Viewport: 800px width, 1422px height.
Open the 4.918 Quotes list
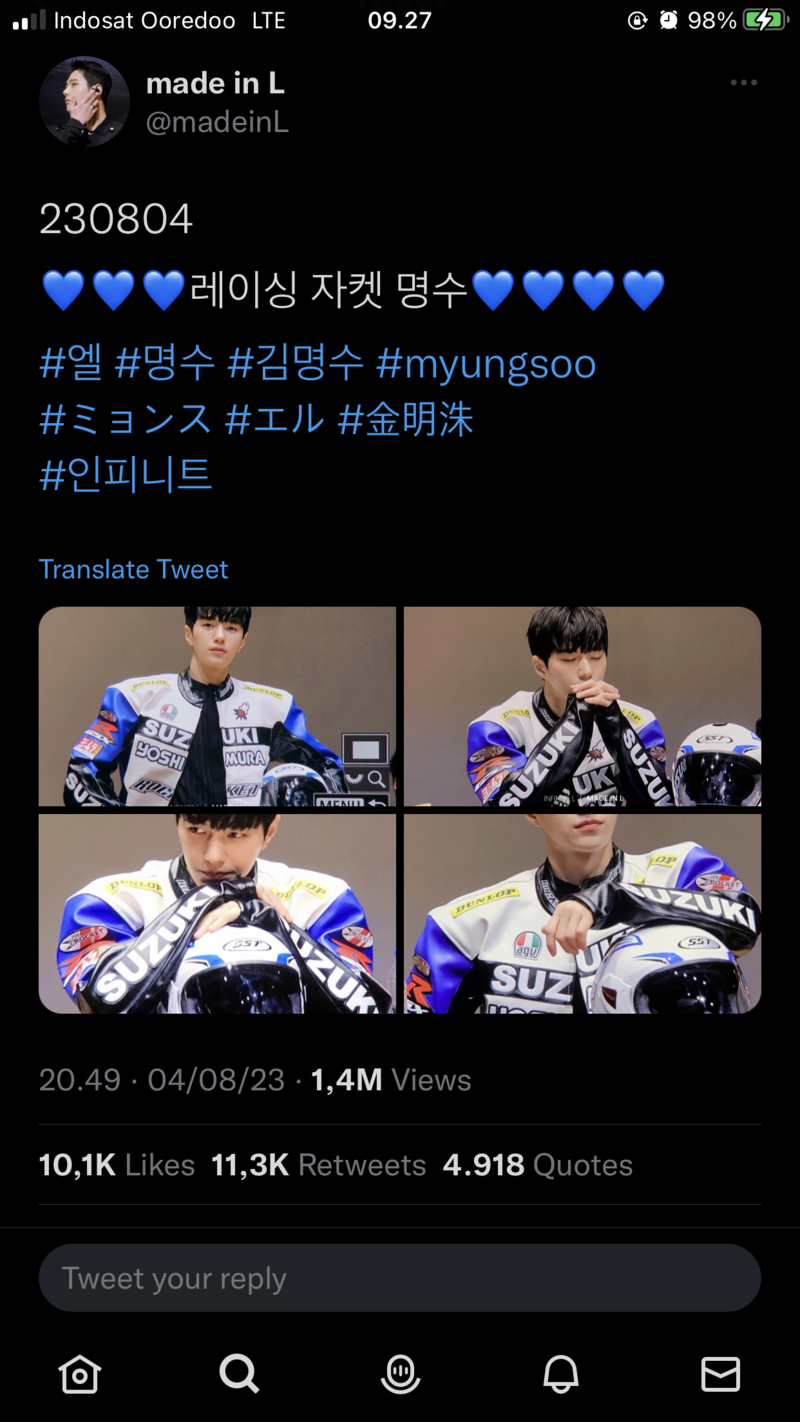tap(537, 1165)
